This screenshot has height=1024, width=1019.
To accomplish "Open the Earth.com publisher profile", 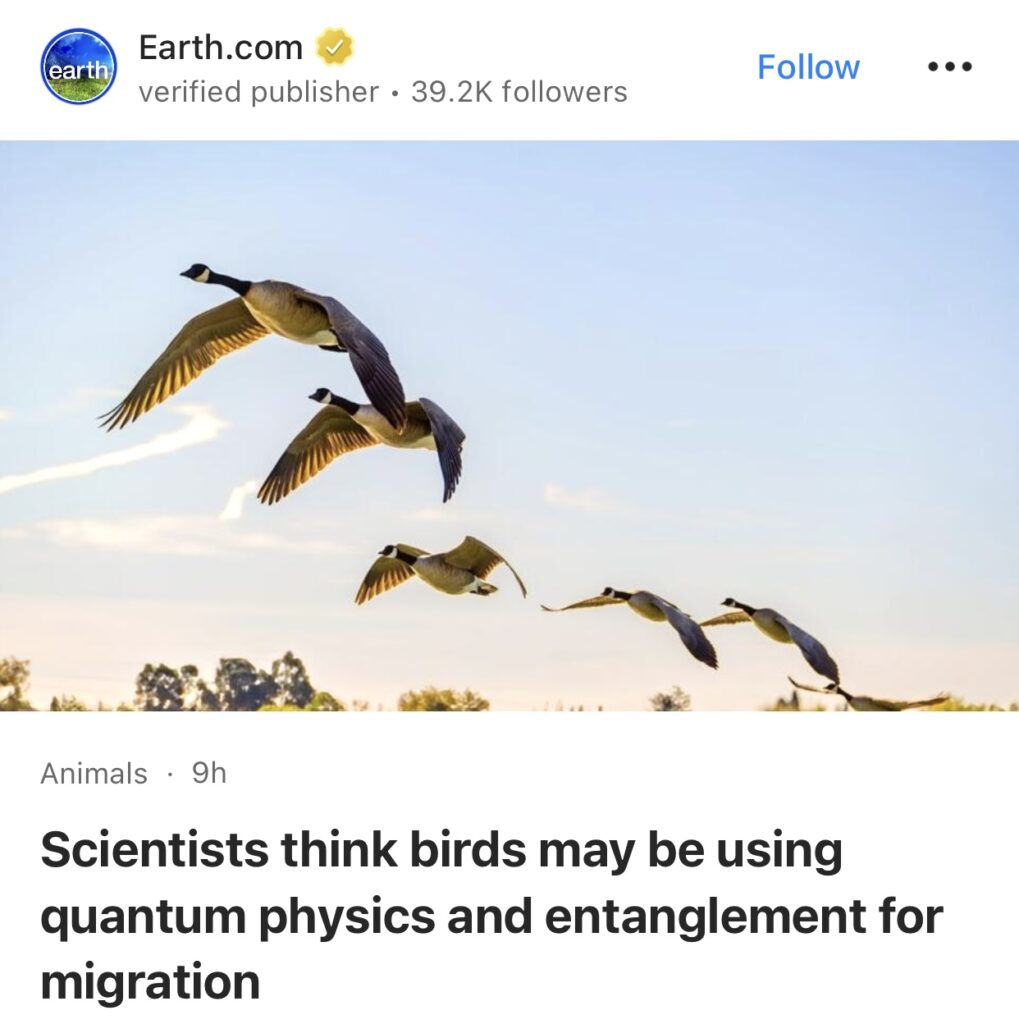I will [x=220, y=47].
